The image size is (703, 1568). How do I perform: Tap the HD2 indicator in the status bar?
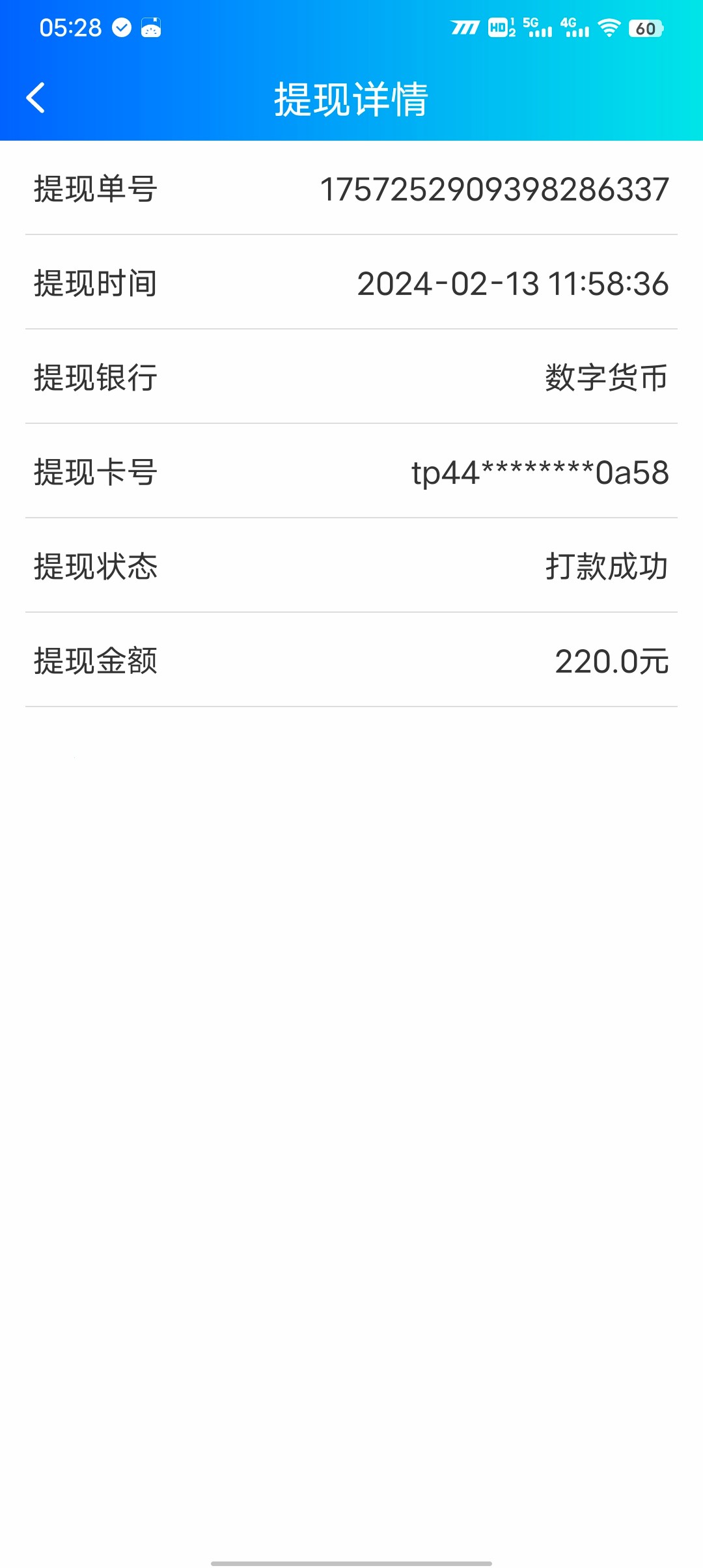(500, 27)
